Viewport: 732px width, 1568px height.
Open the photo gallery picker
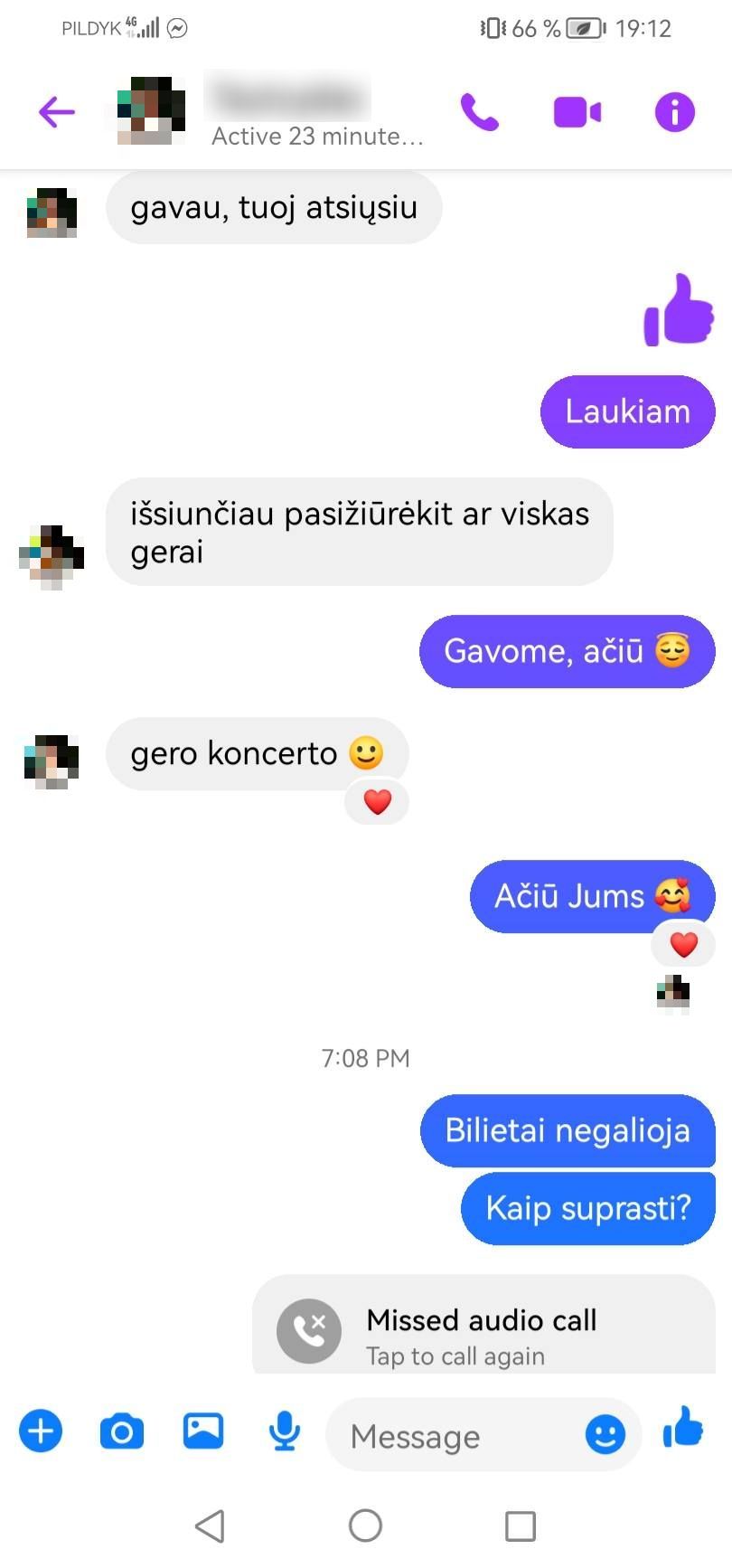pyautogui.click(x=203, y=1431)
